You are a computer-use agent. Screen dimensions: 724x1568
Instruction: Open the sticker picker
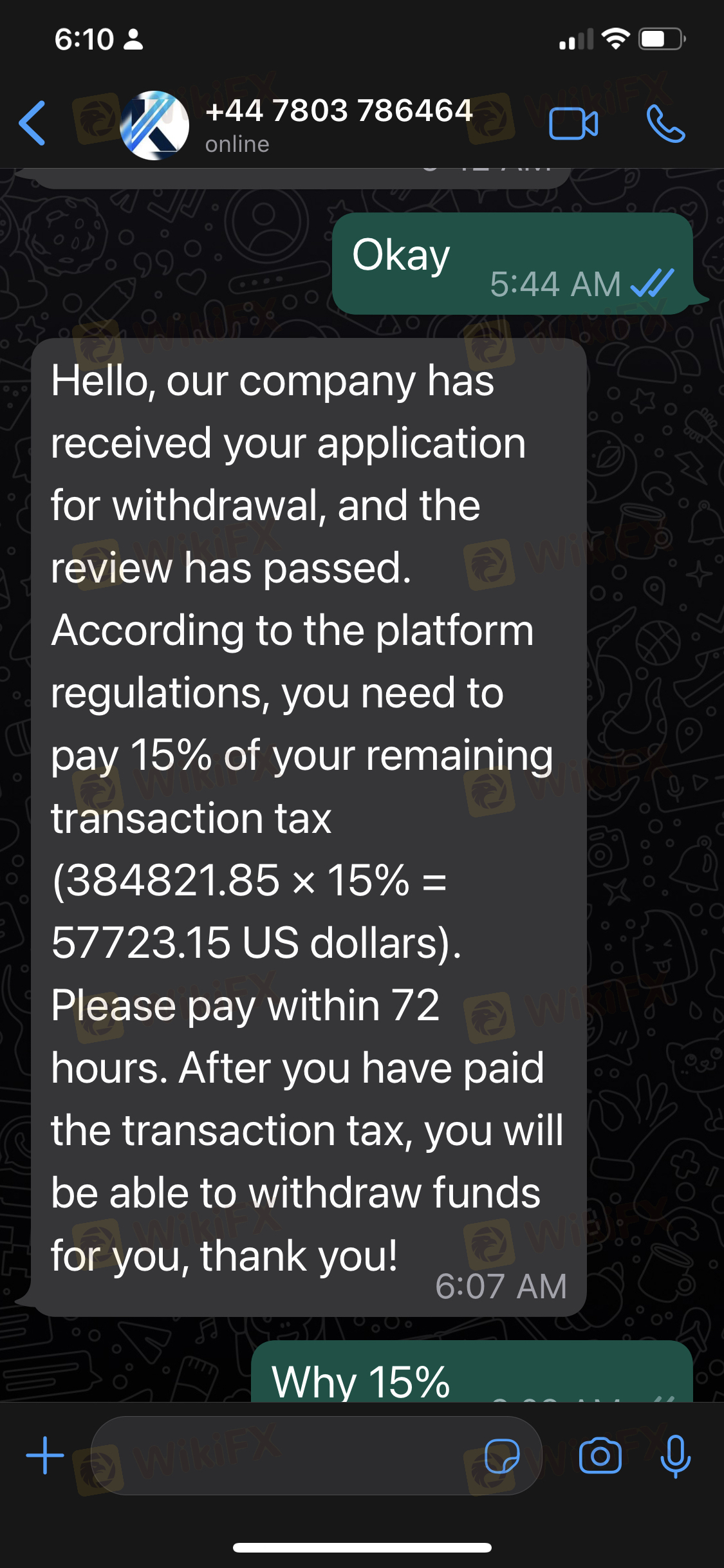pos(502,1456)
